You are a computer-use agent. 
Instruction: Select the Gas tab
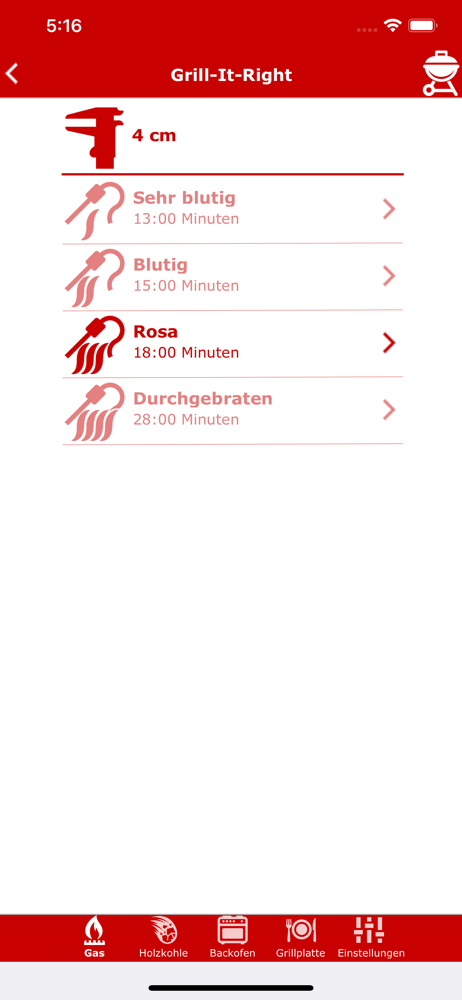click(x=94, y=938)
